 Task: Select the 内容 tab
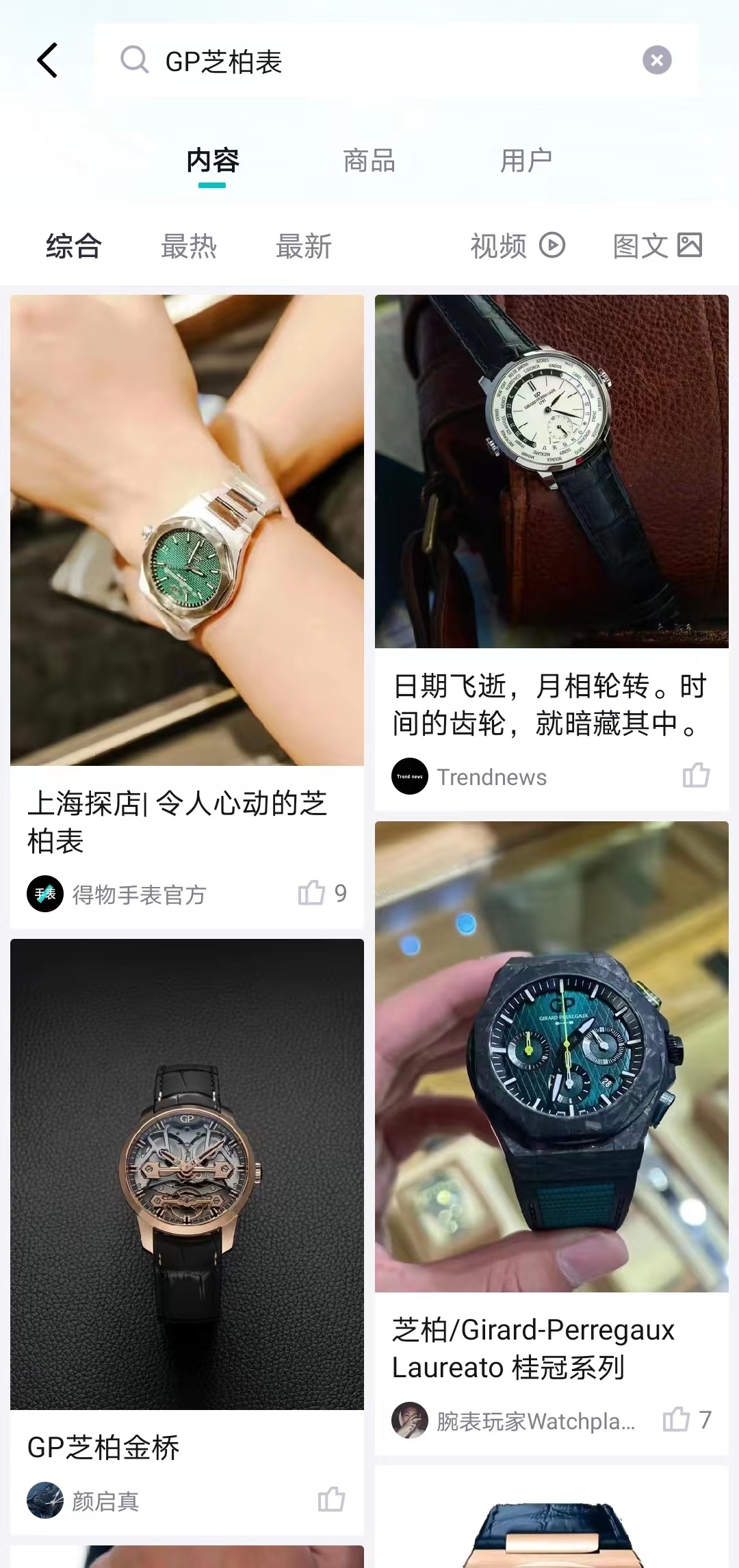point(212,161)
